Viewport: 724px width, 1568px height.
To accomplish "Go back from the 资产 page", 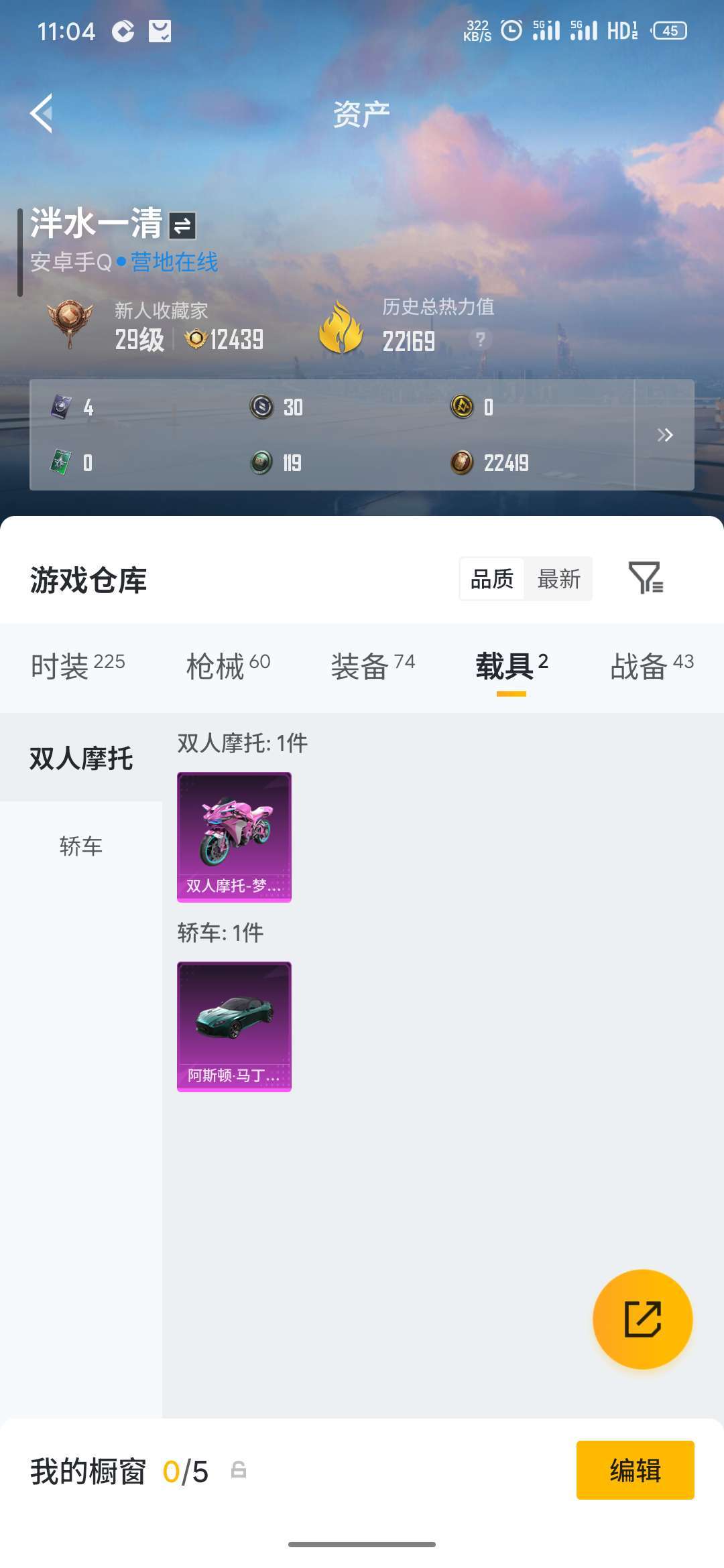I will (42, 114).
